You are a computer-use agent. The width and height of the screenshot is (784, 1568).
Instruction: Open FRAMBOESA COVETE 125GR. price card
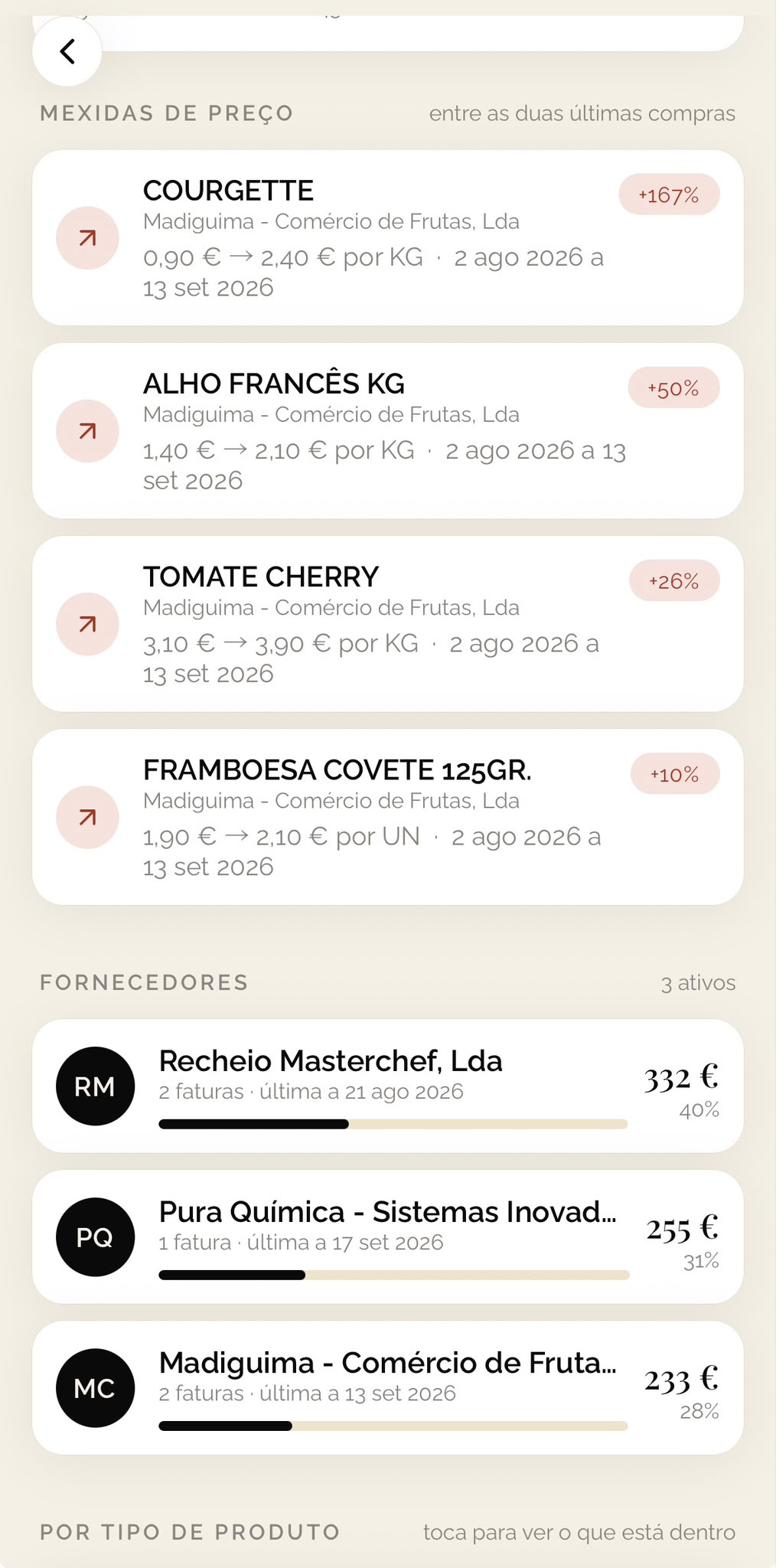[388, 817]
